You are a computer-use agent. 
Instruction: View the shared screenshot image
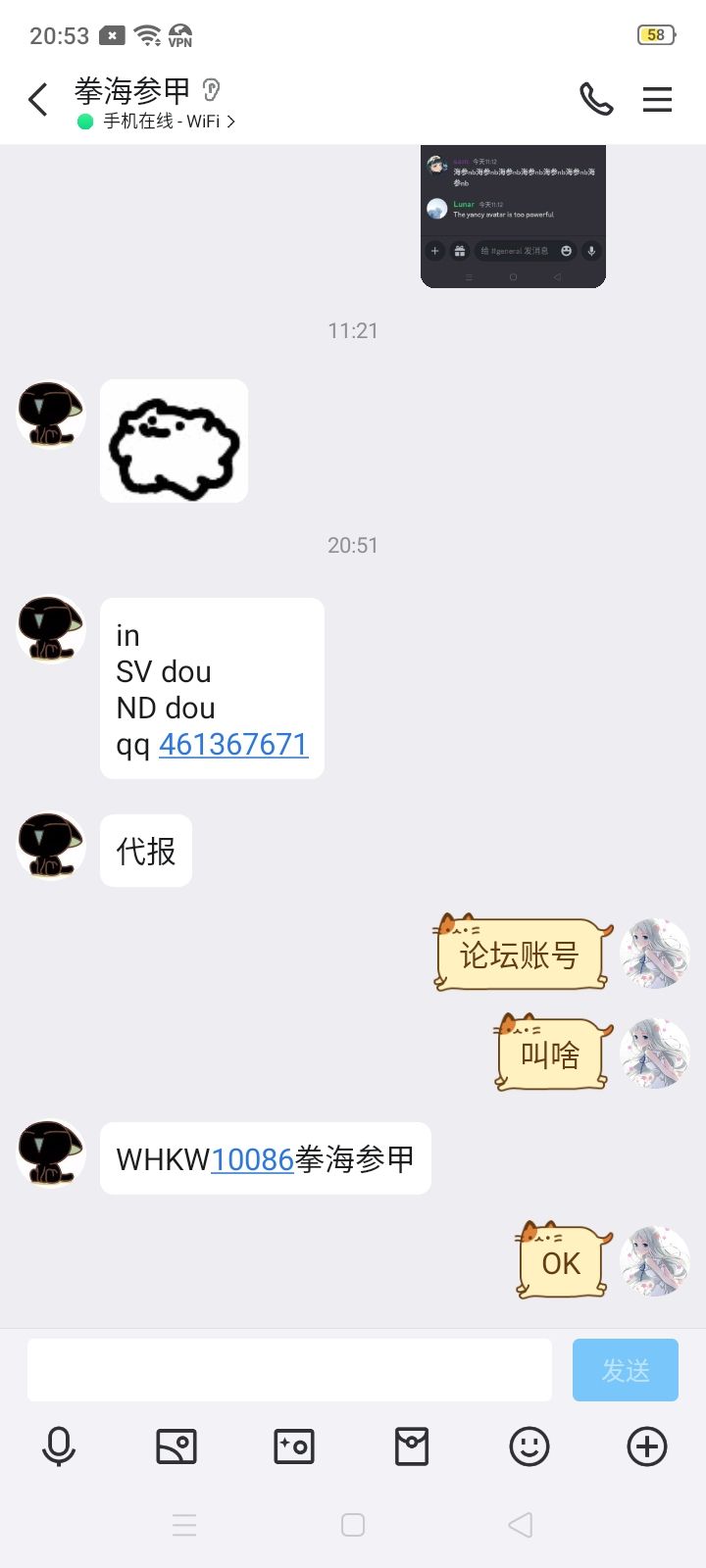513,216
